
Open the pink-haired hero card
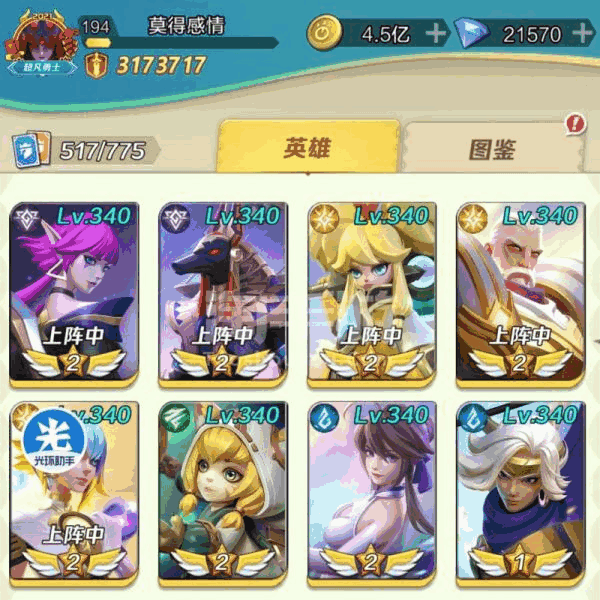tap(70, 292)
